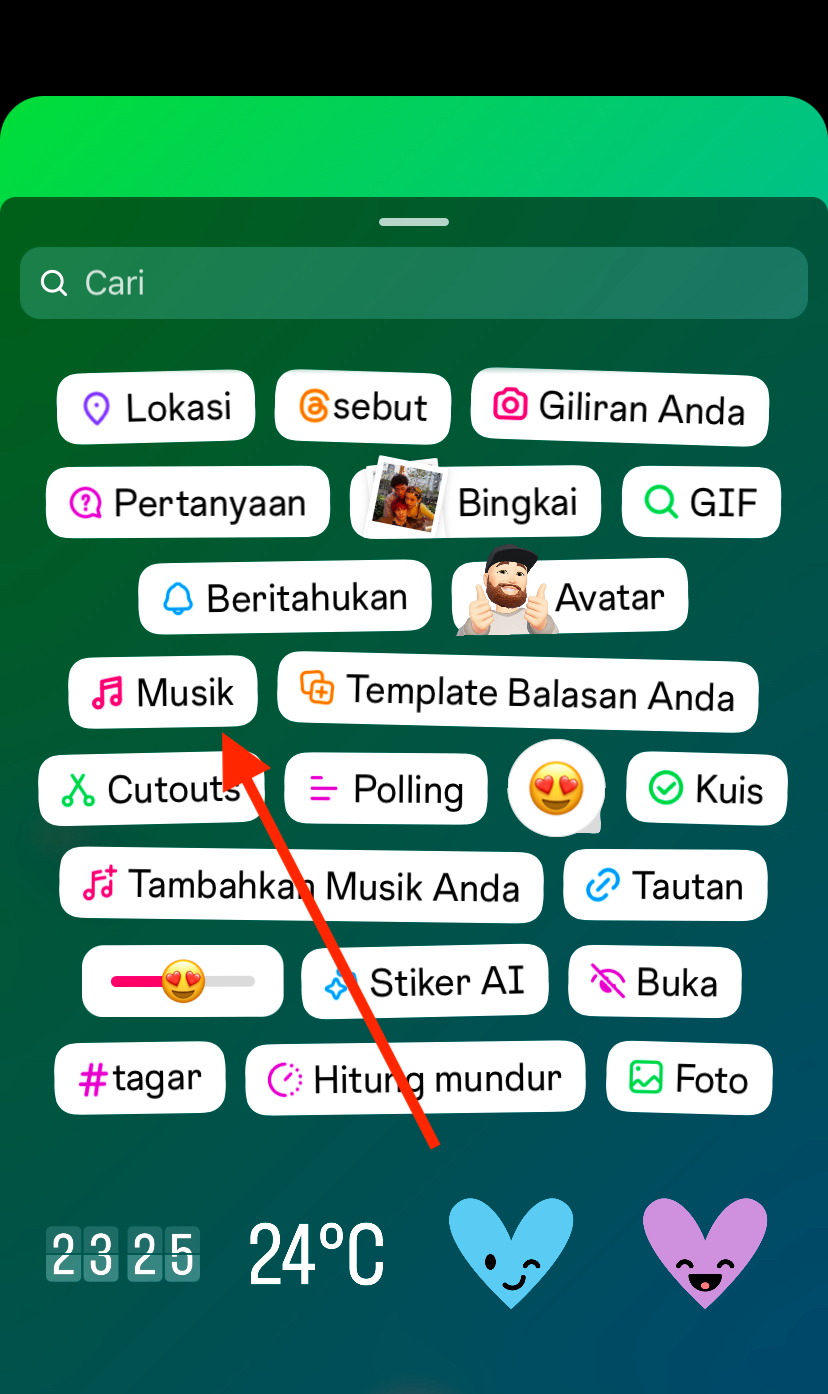This screenshot has height=1394, width=828.
Task: Insert the Foto sticker
Action: 689,1079
